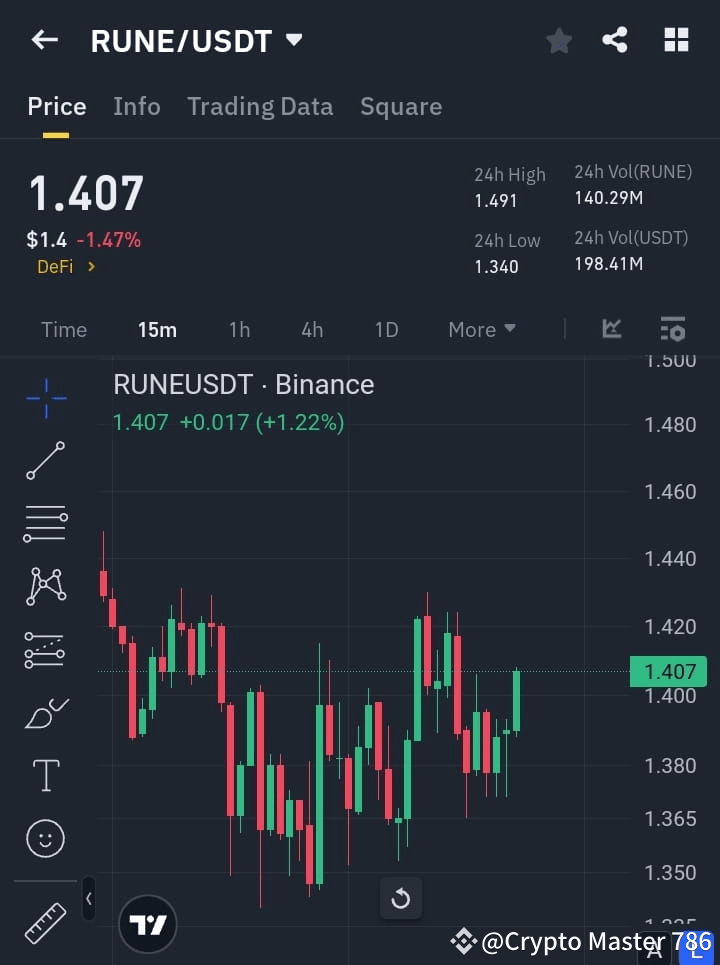Open the emoji annotation tool
The image size is (720, 965).
click(x=45, y=838)
